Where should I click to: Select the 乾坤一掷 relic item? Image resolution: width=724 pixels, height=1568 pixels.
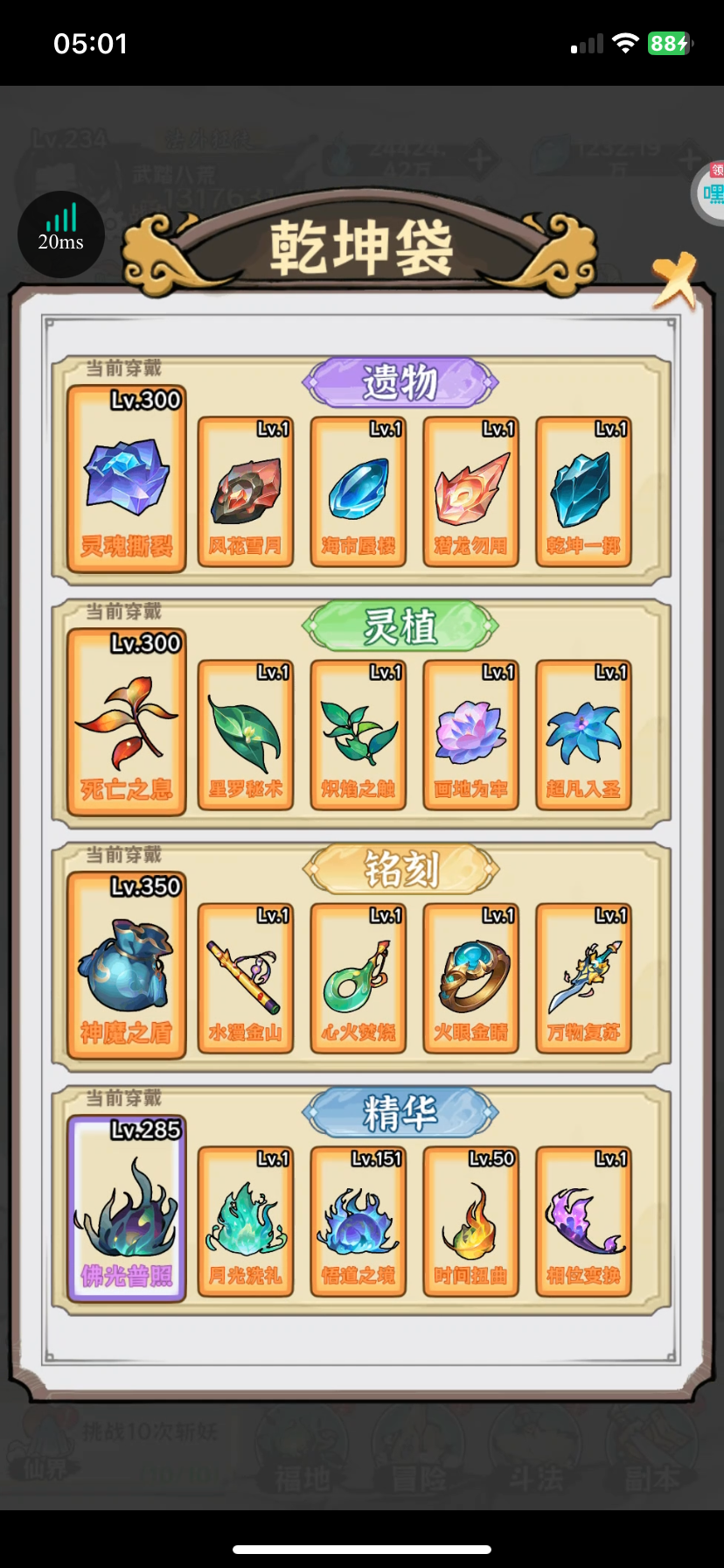tap(583, 492)
